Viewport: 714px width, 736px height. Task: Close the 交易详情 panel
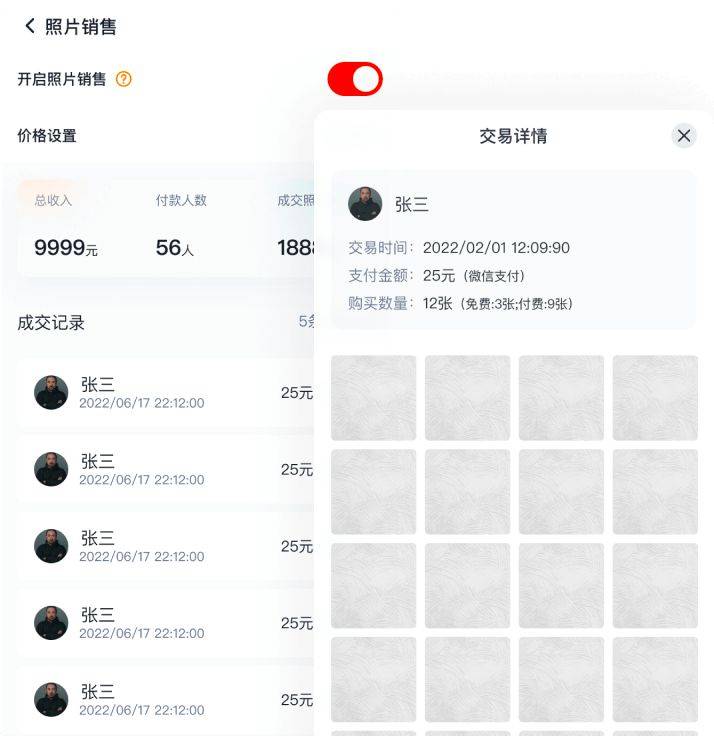[684, 136]
